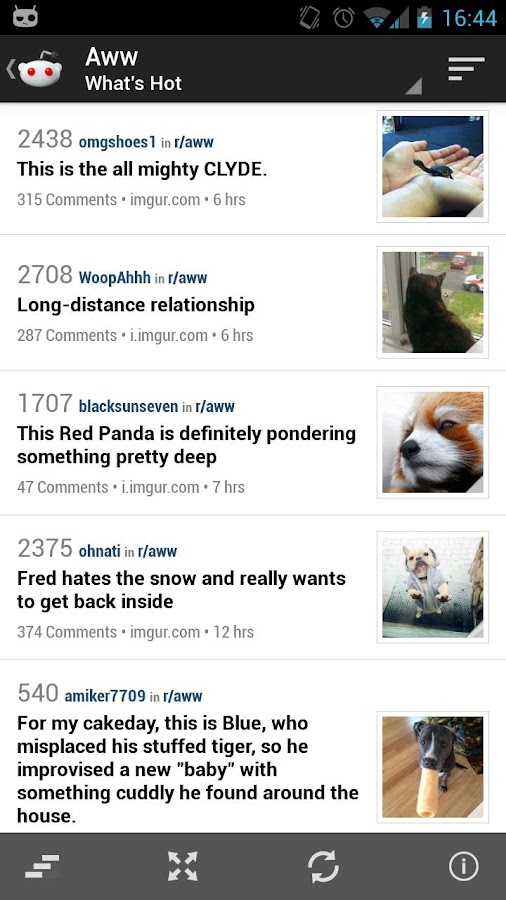View the cat at window thumbnail
This screenshot has height=900, width=506.
pos(433,302)
